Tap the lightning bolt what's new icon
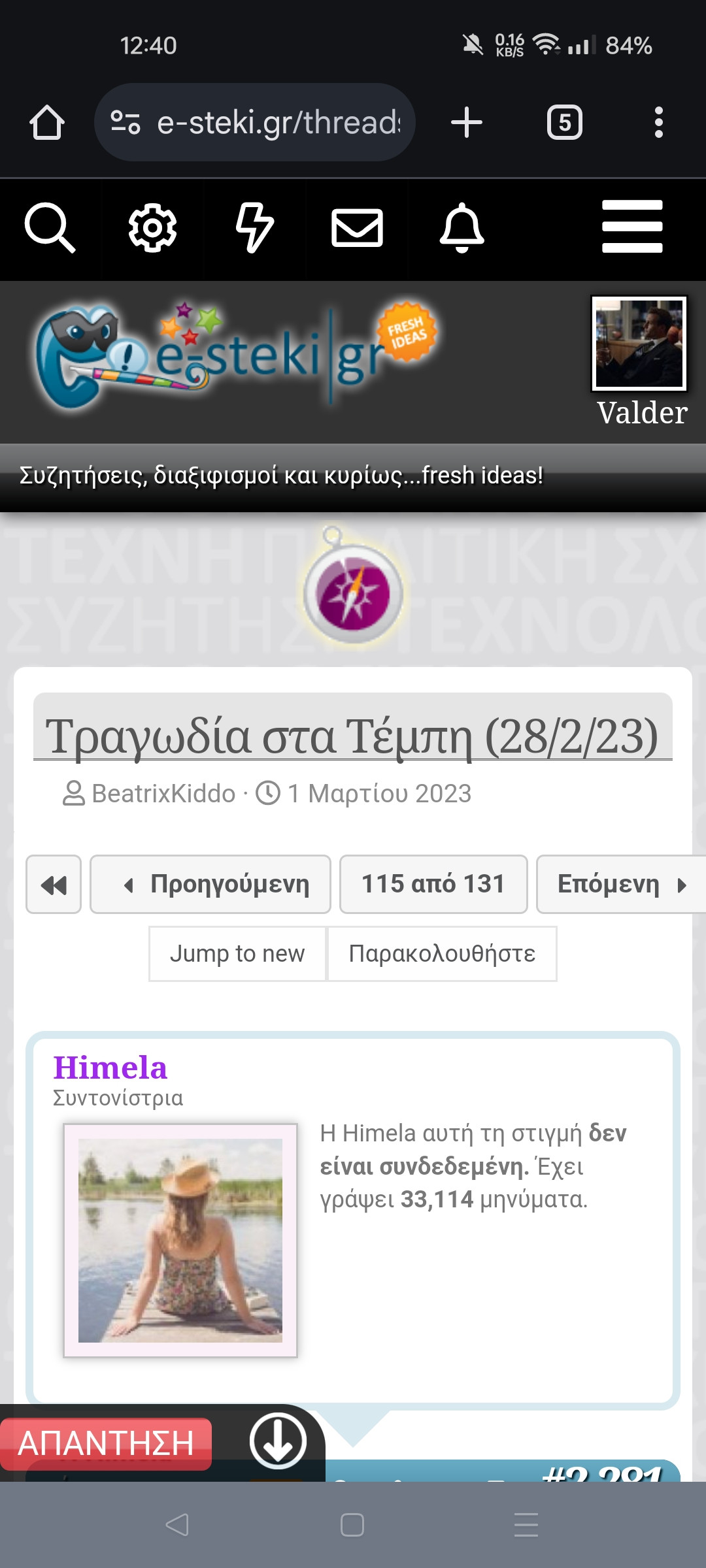Viewport: 706px width, 1568px height. [x=254, y=228]
